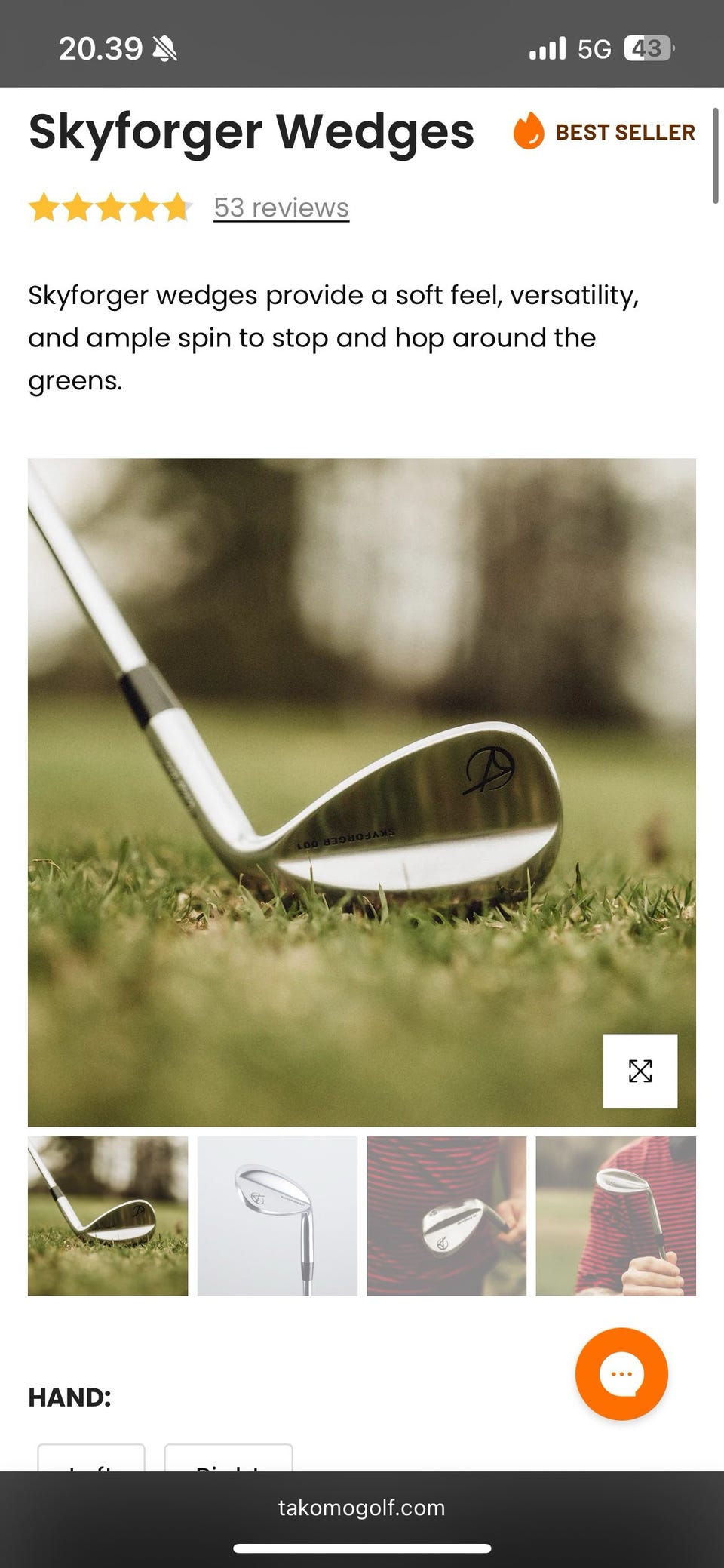This screenshot has width=724, height=1568.
Task: Open the orange chat bubble
Action: 621,1374
